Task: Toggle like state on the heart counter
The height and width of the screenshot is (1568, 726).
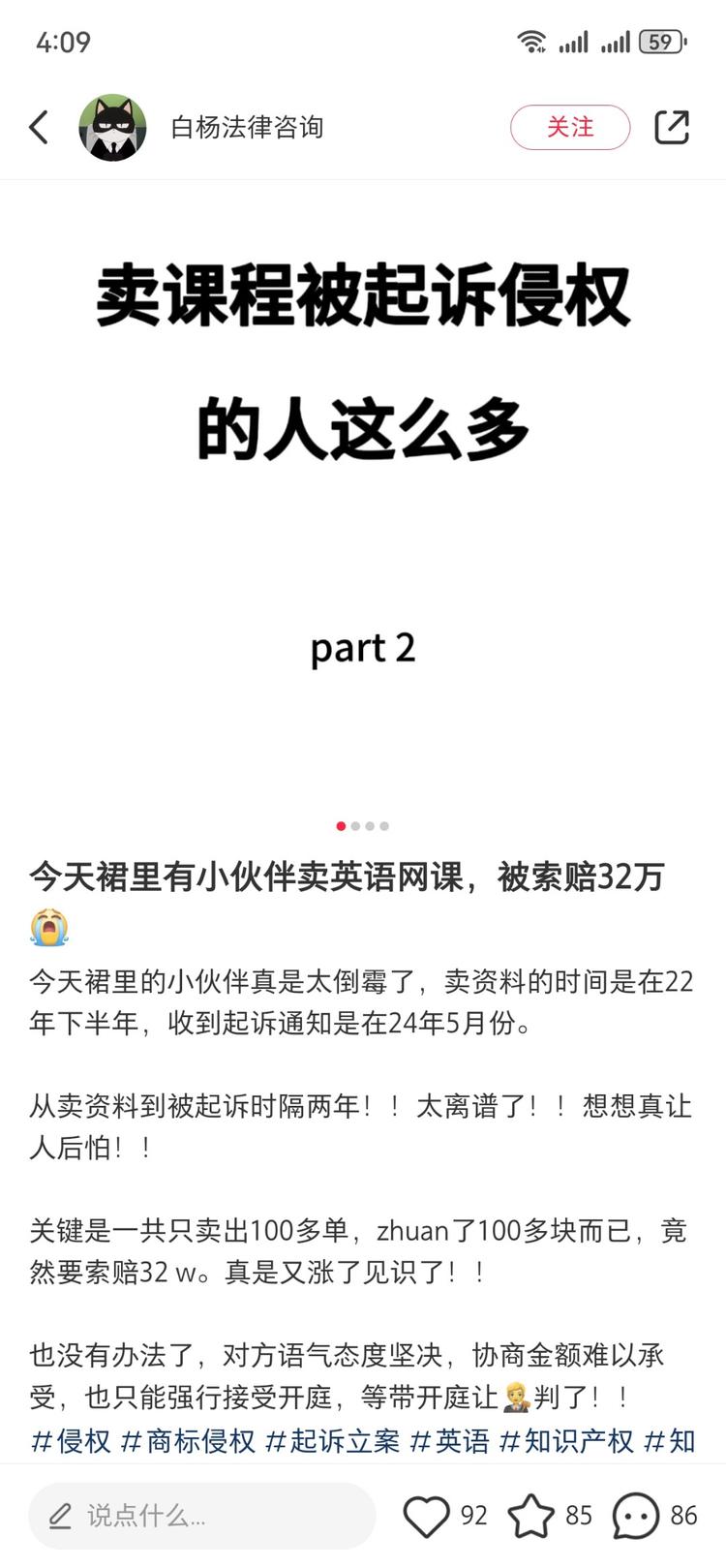Action: pyautogui.click(x=427, y=1515)
